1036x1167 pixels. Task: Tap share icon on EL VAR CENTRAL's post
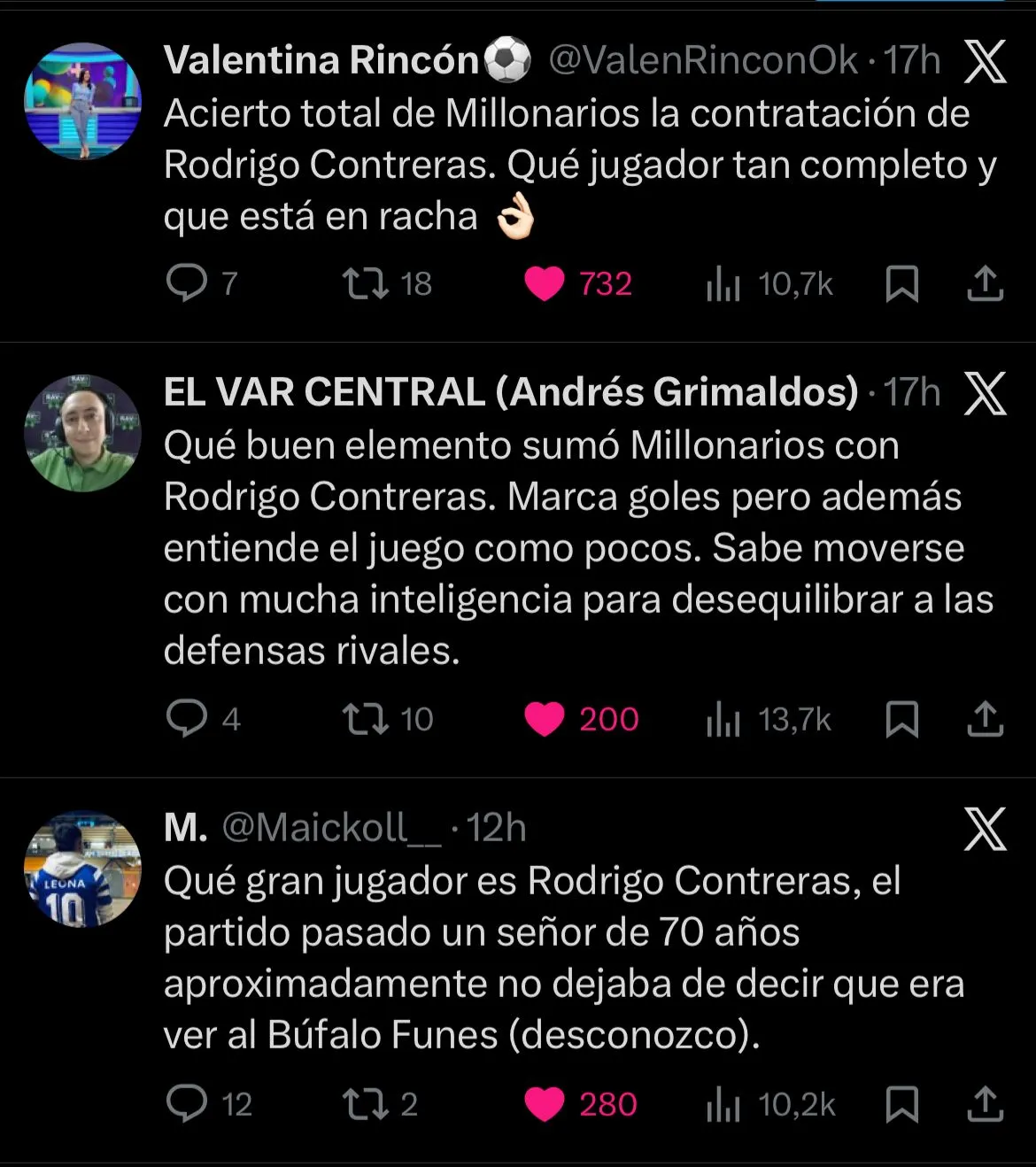(985, 719)
